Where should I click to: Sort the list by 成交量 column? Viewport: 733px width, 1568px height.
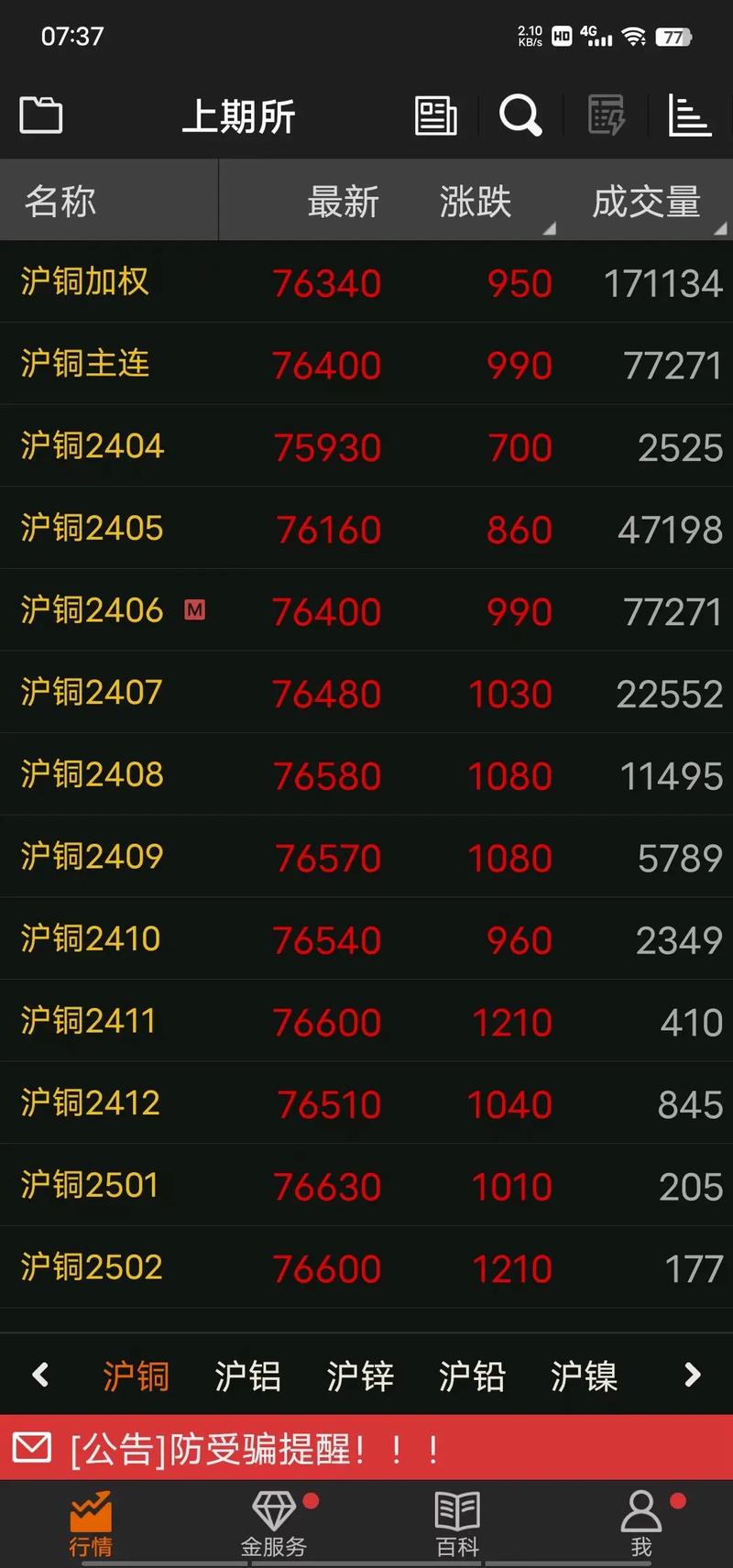point(646,202)
